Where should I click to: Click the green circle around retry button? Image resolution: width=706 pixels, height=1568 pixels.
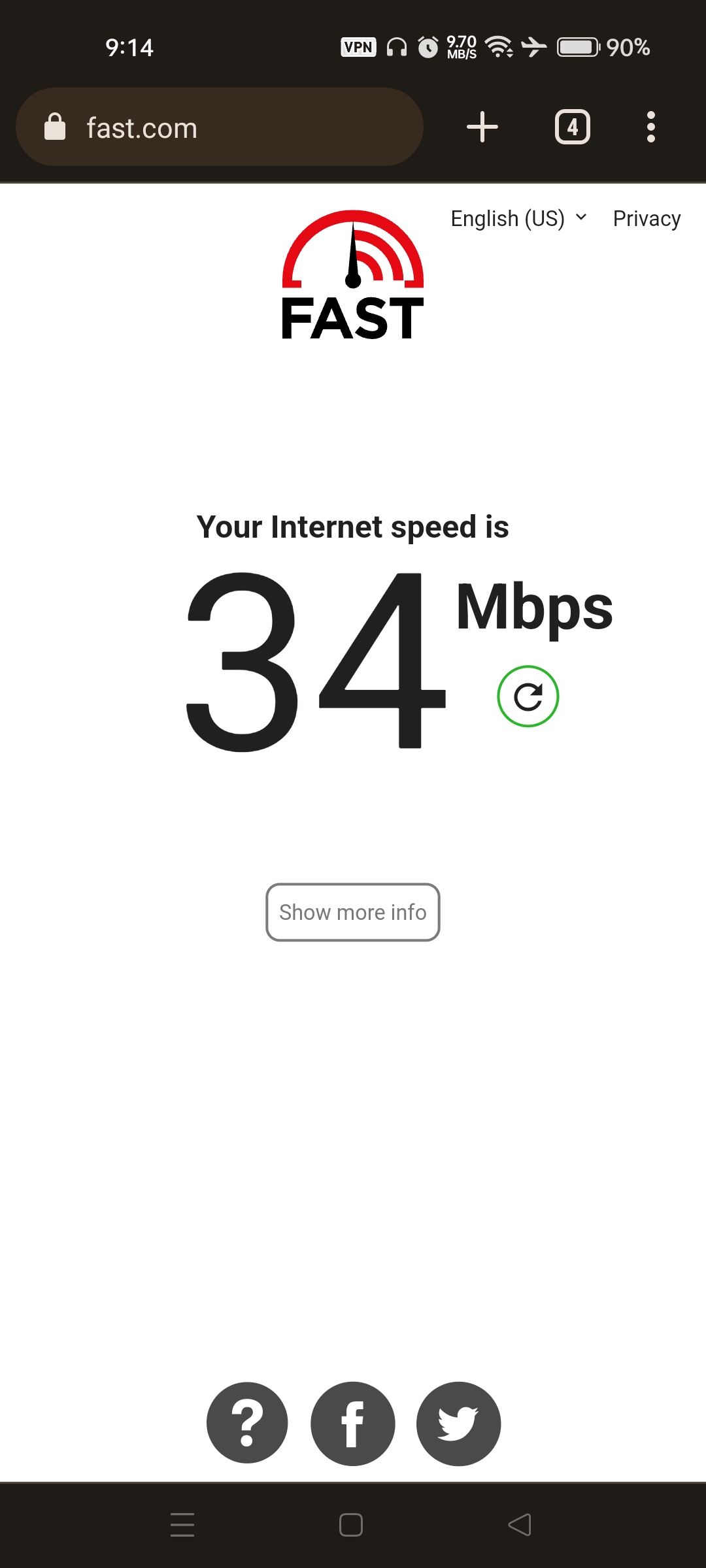528,696
